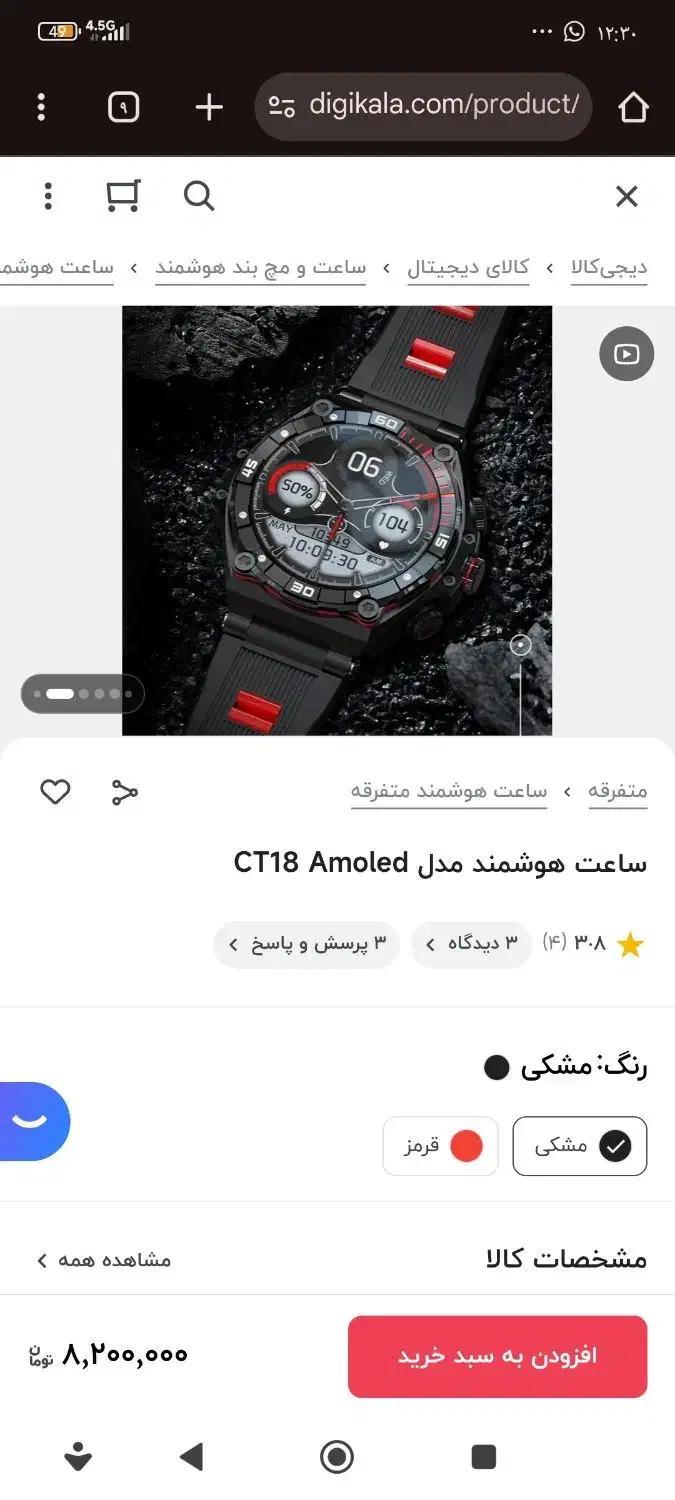Open the product page options menu
This screenshot has height=1500, width=675.
pos(48,196)
